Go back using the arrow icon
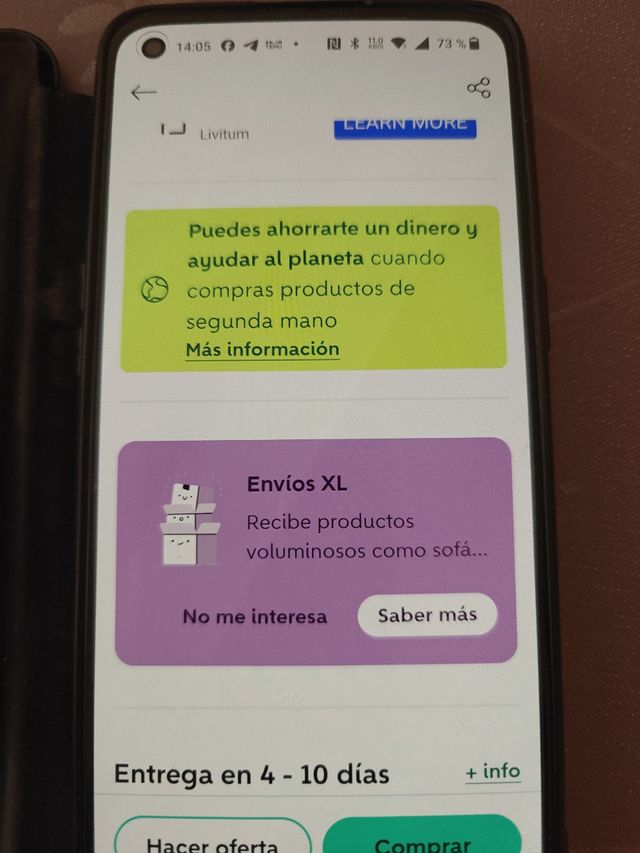This screenshot has width=640, height=853. tap(144, 92)
